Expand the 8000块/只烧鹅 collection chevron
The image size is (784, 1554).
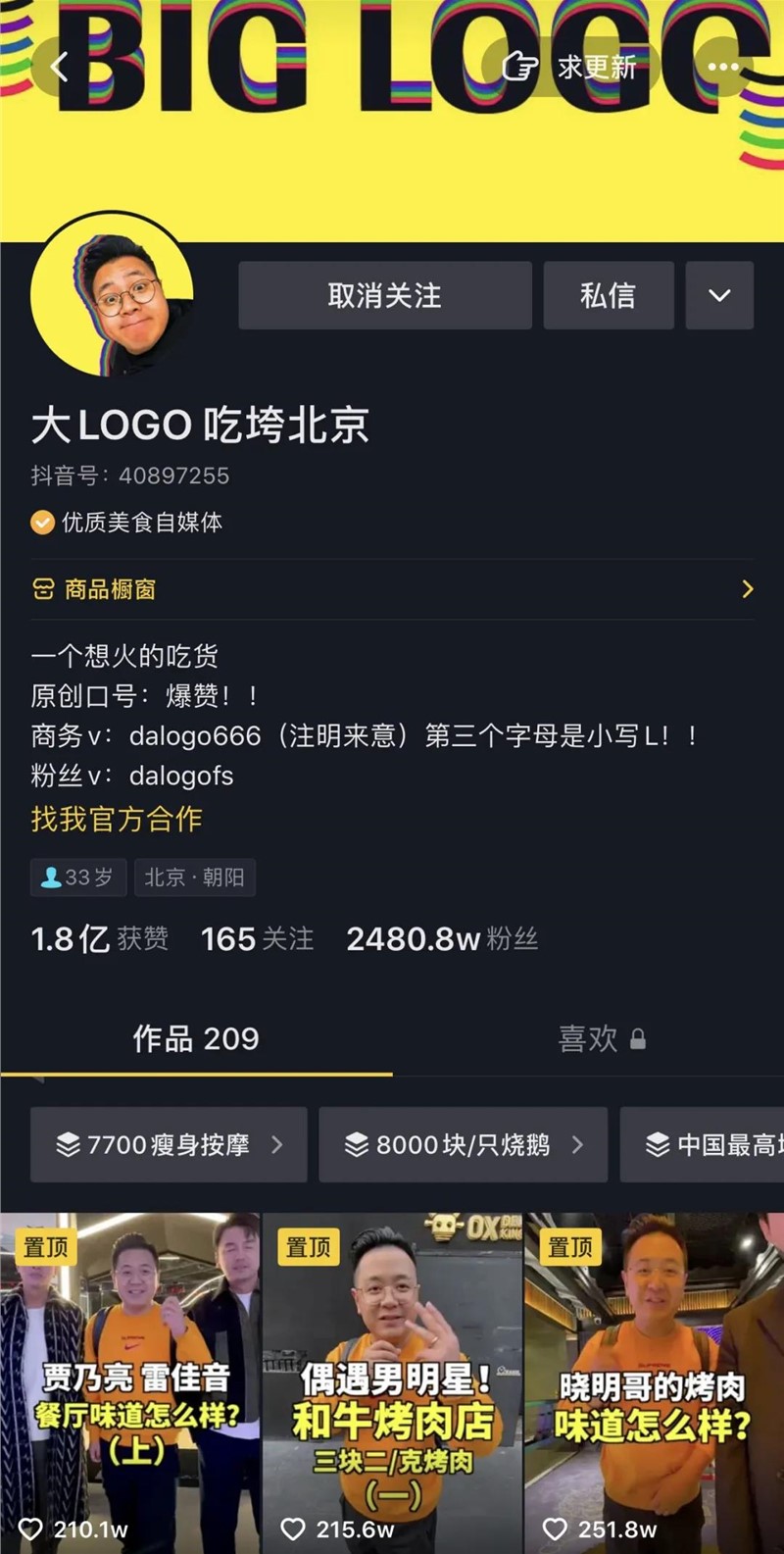578,1144
